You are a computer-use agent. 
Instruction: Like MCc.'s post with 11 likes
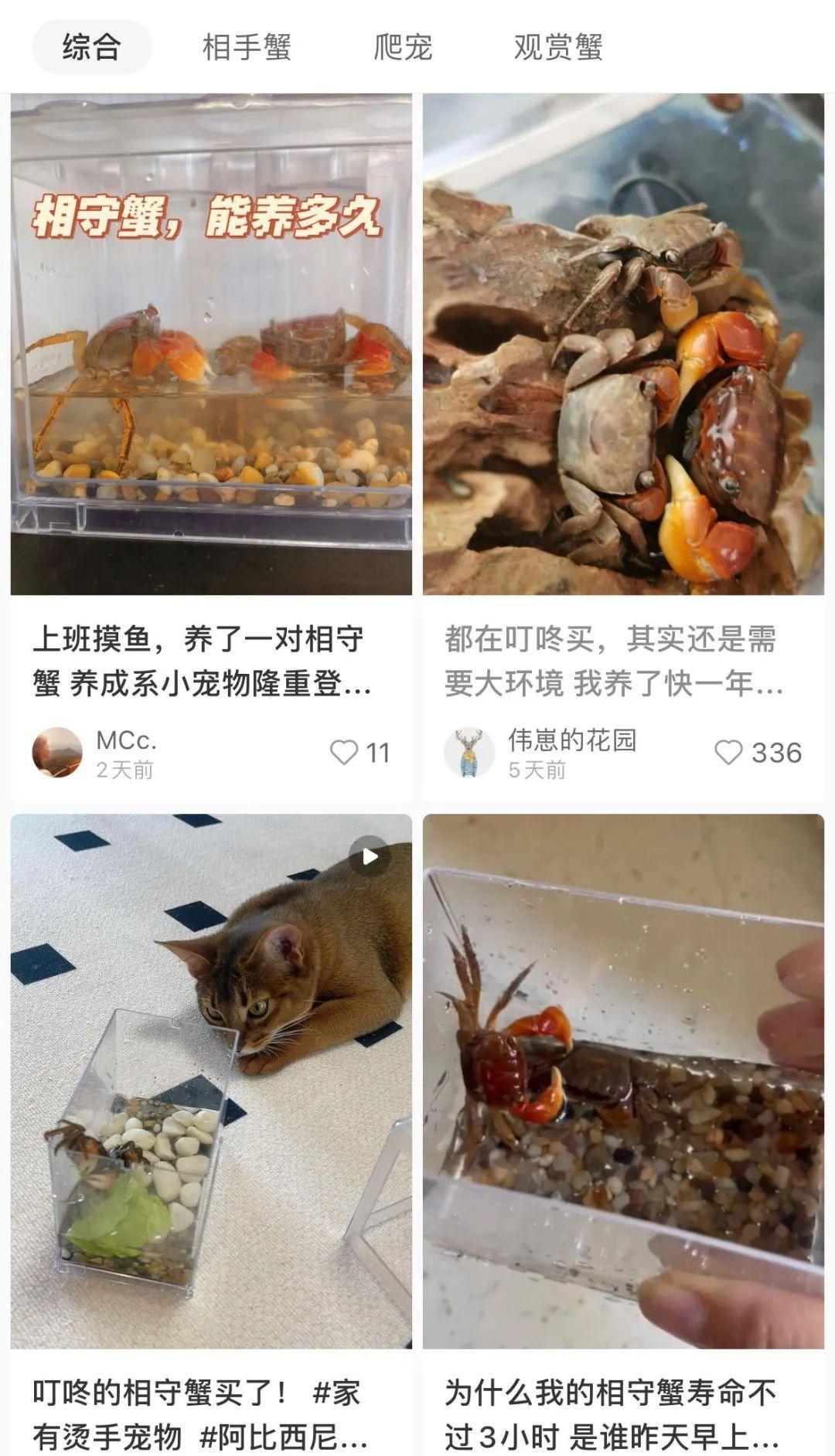[345, 752]
